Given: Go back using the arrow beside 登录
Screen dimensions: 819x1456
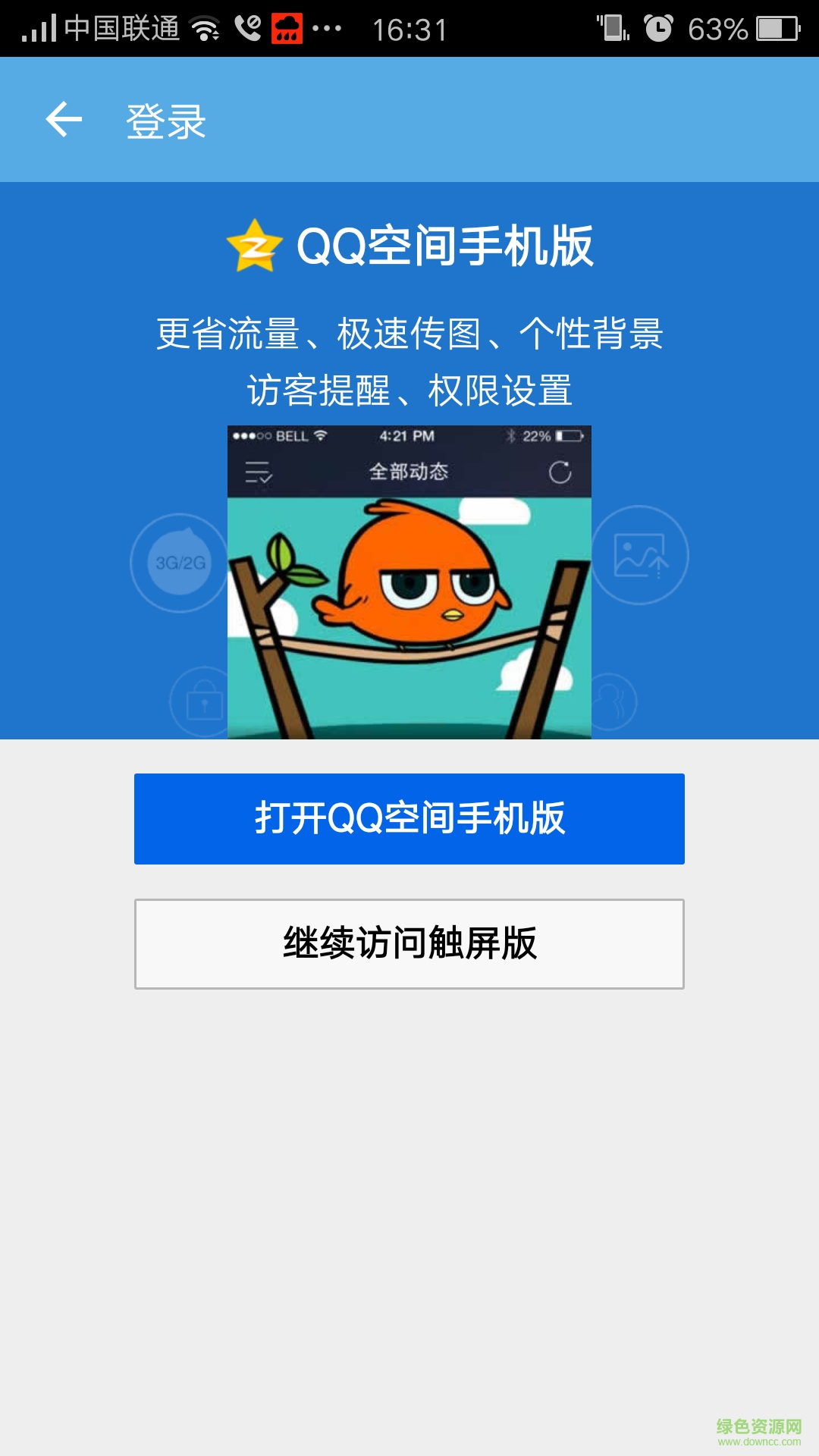Looking at the screenshot, I should (x=64, y=120).
